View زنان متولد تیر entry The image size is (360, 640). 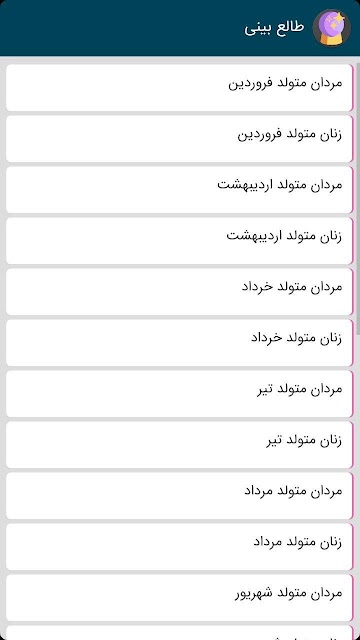pos(180,445)
